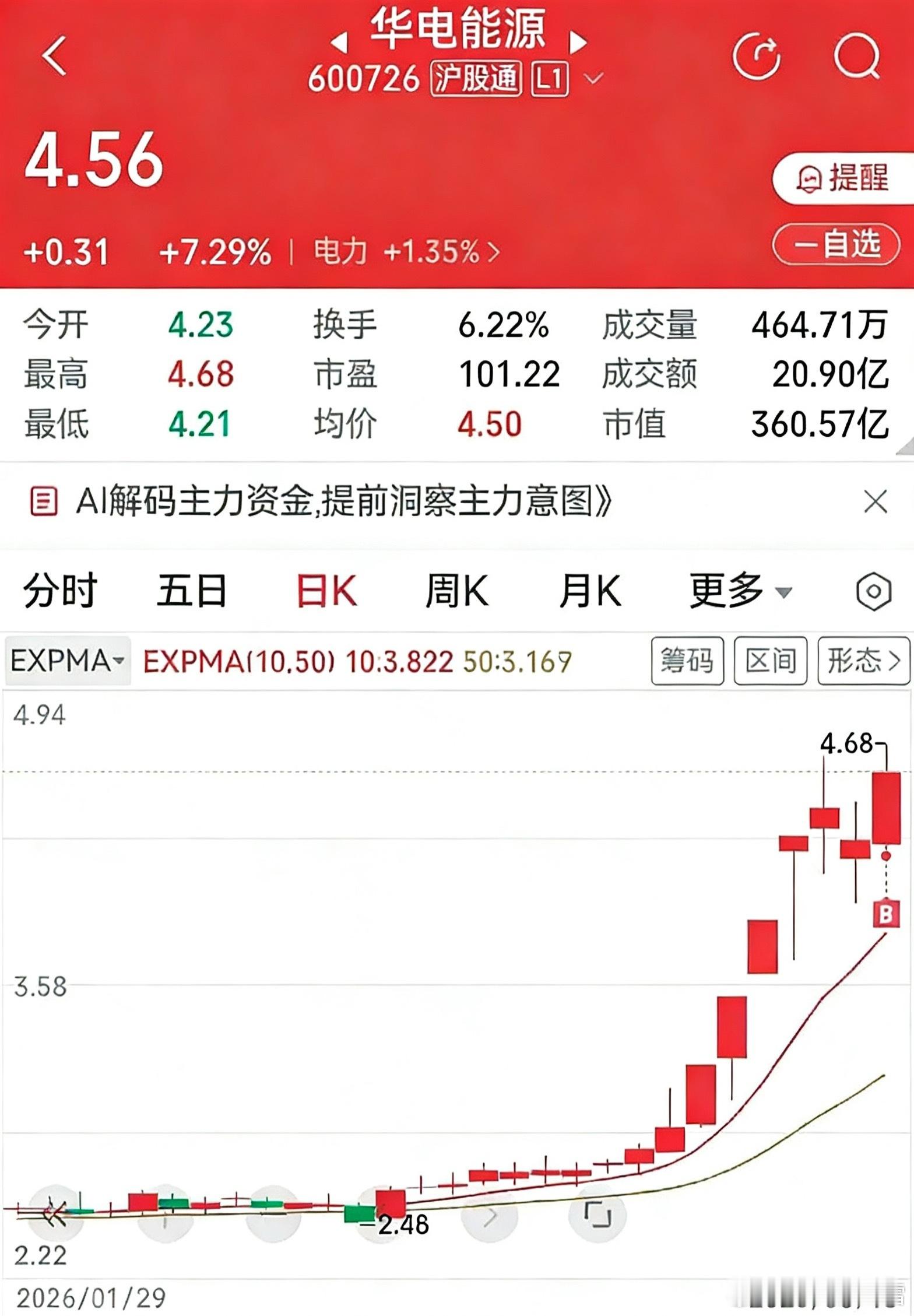Dismiss the AI解码主力资金 banner
The height and width of the screenshot is (1316, 914).
pos(875,501)
